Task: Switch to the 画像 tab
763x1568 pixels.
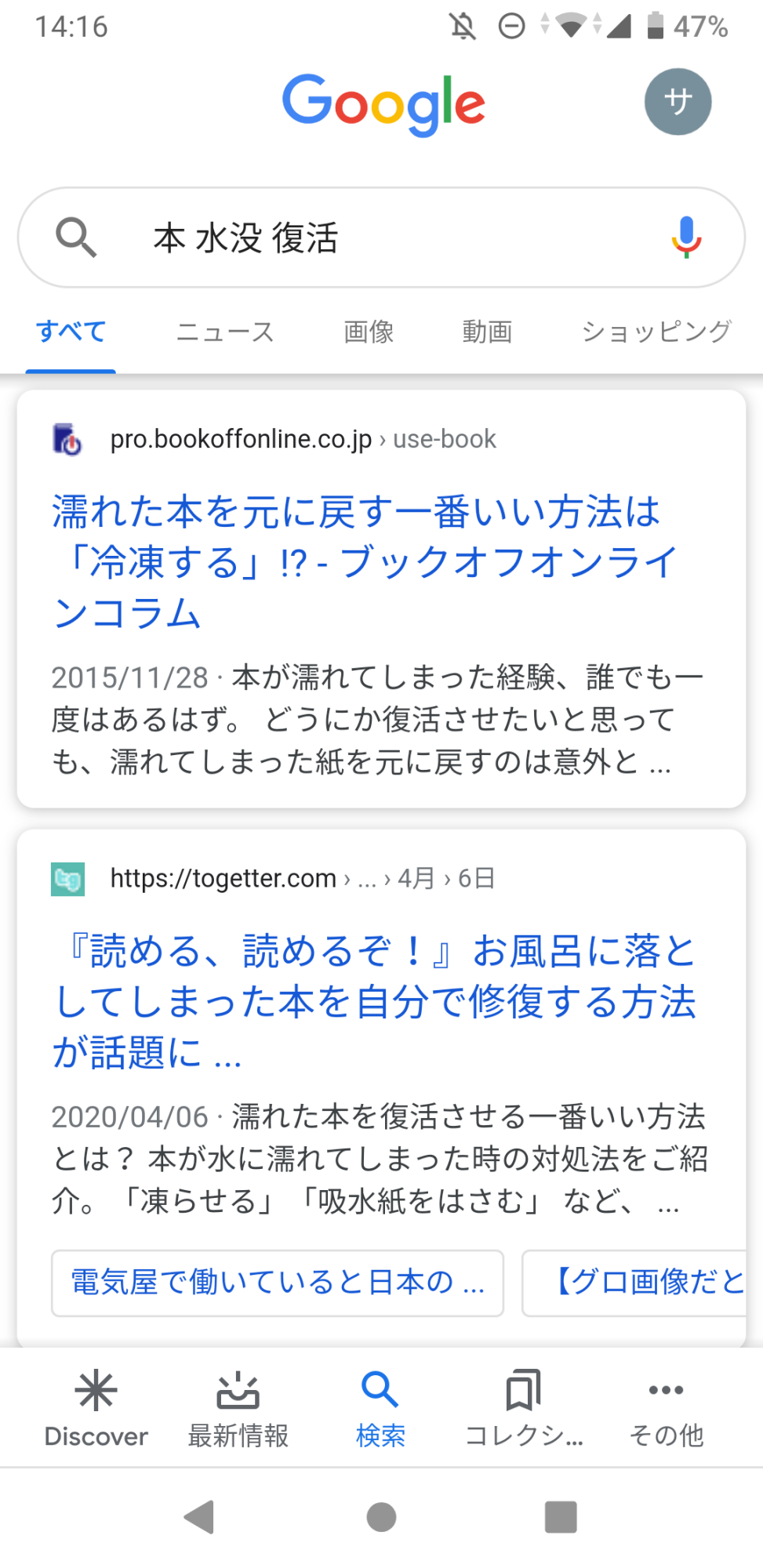Action: point(369,332)
